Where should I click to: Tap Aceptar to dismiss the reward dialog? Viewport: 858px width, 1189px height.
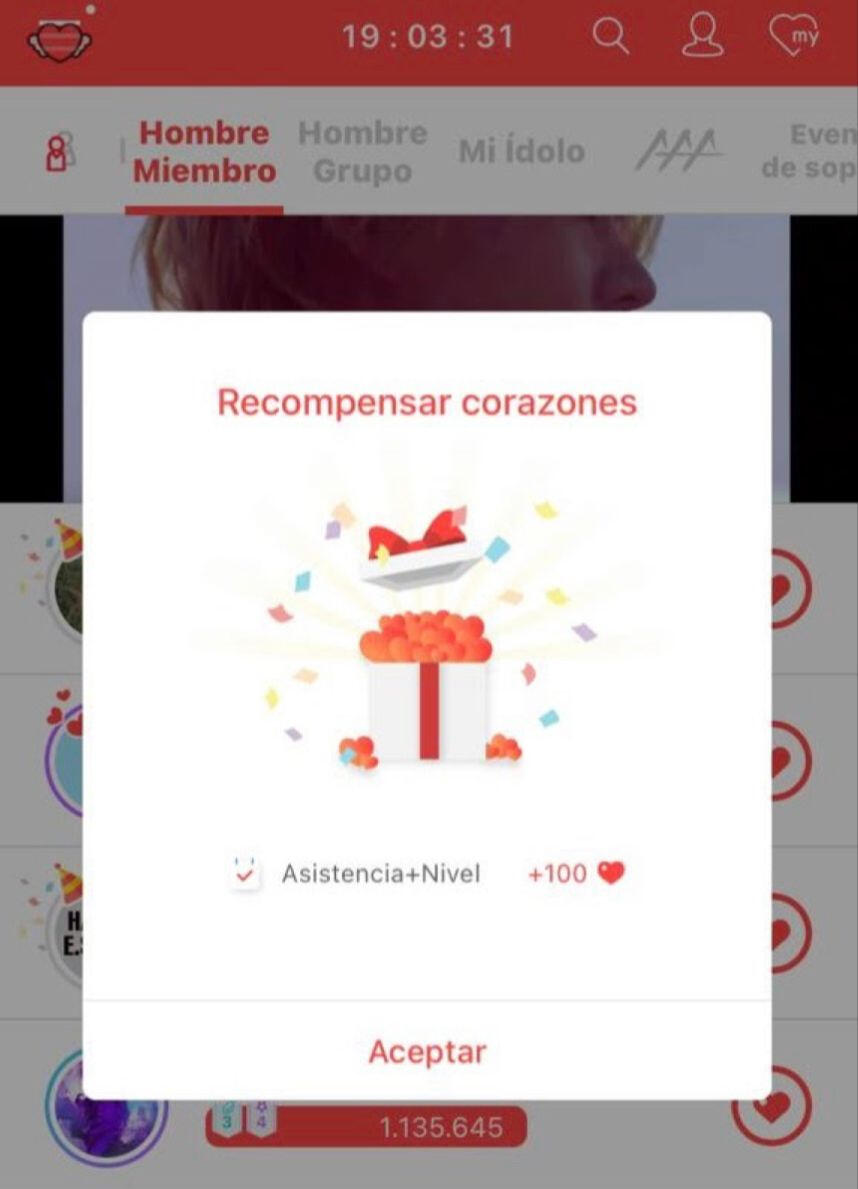point(427,1052)
